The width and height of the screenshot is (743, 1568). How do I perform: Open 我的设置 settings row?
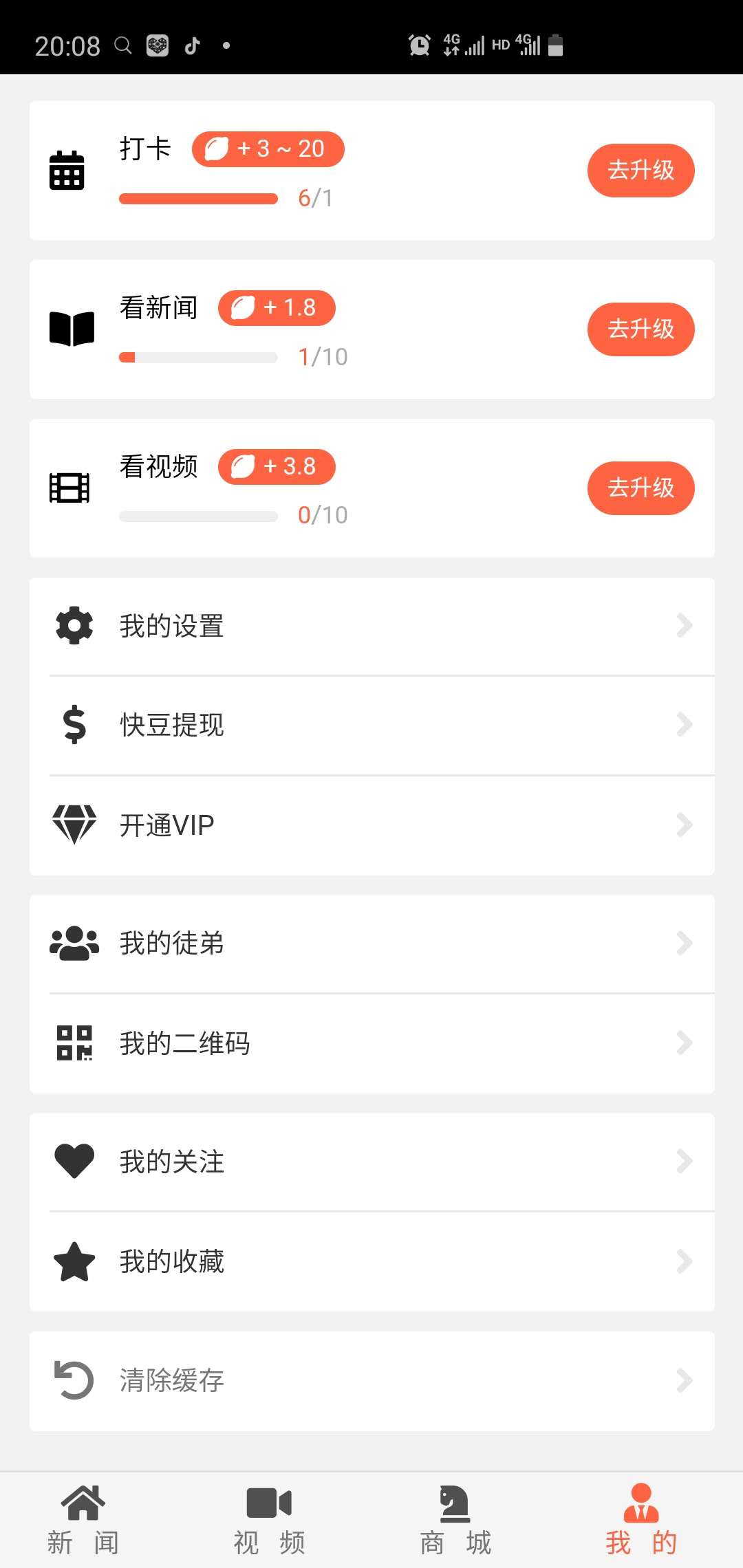click(x=372, y=627)
